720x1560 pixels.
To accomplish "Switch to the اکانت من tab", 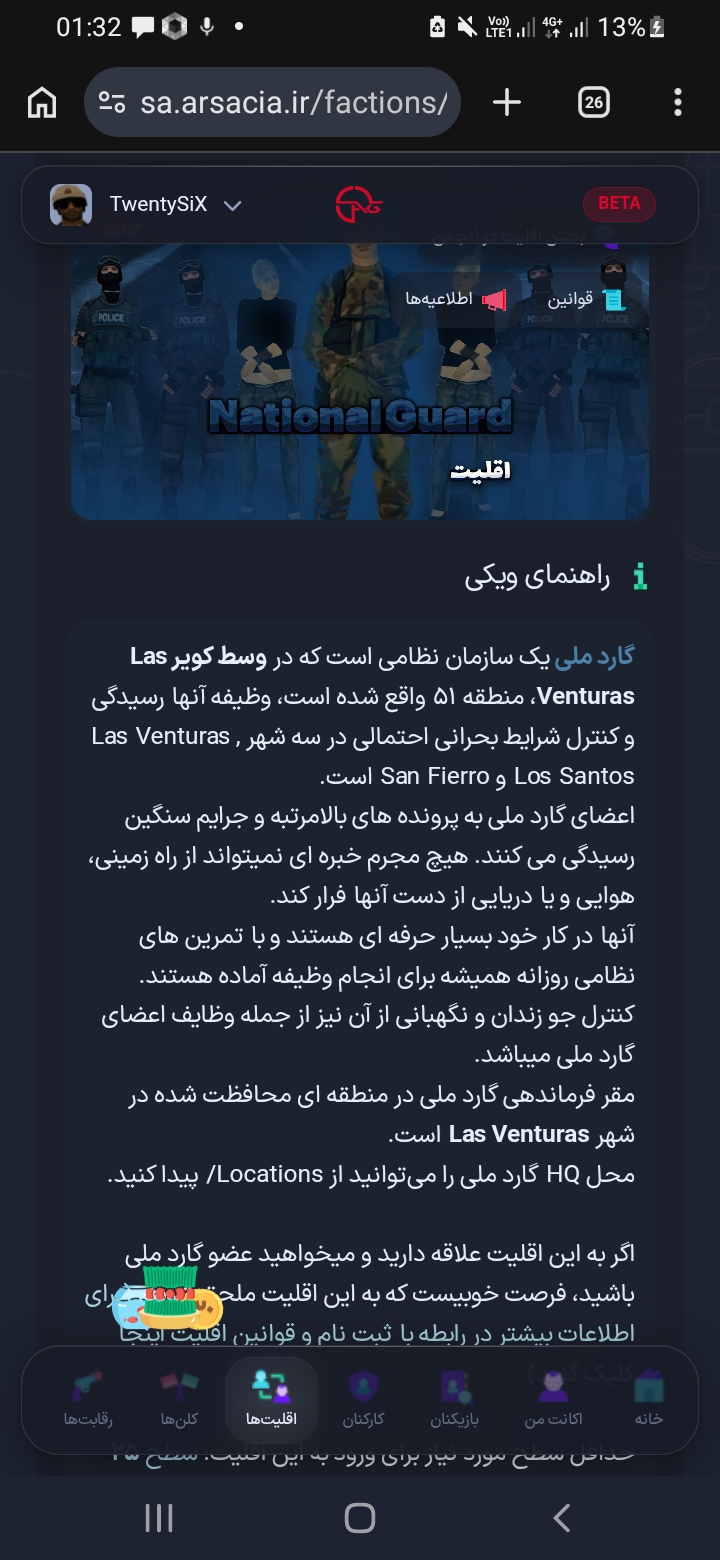I will point(553,1398).
